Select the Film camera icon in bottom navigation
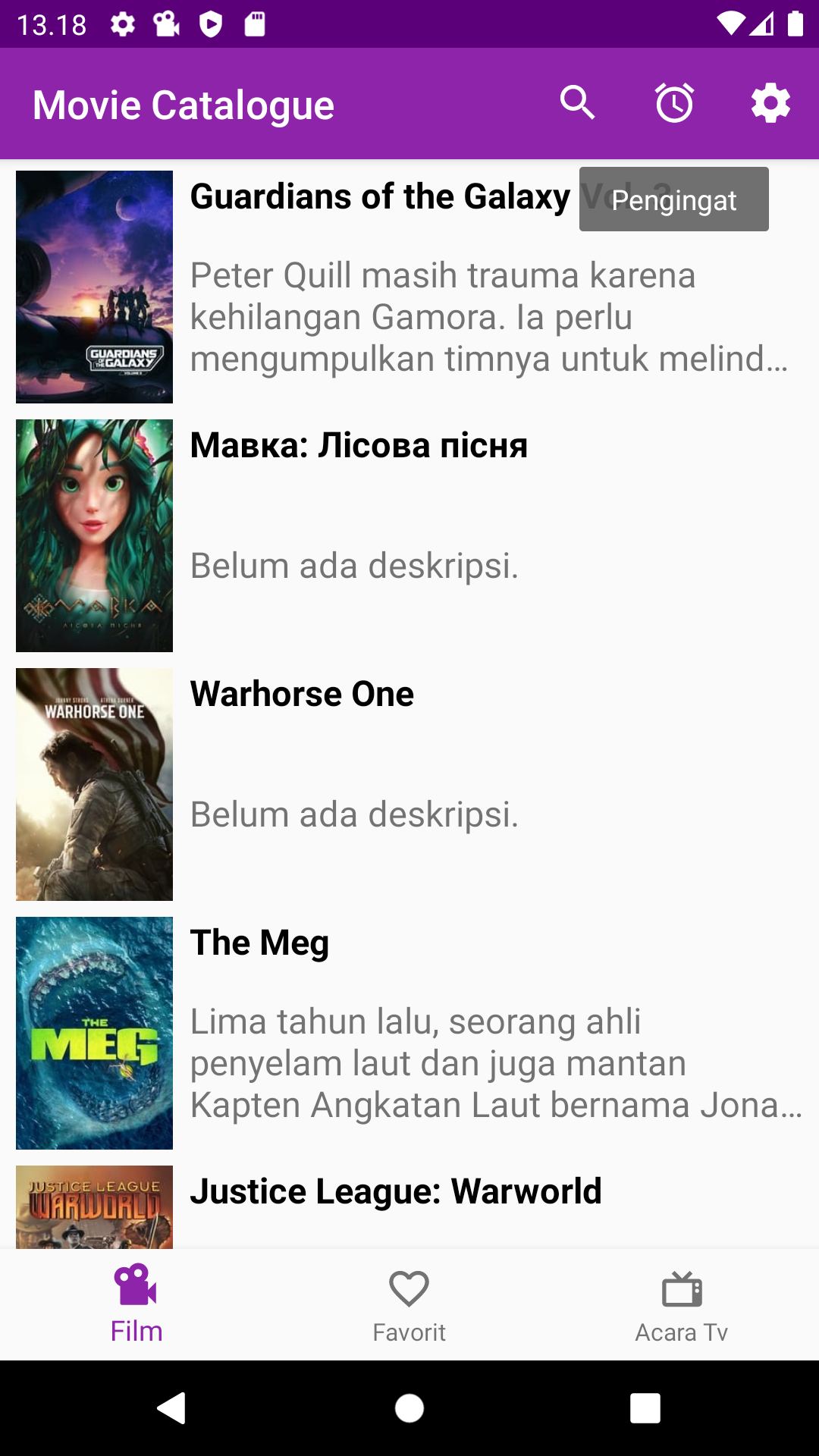The image size is (819, 1456). click(x=135, y=1288)
